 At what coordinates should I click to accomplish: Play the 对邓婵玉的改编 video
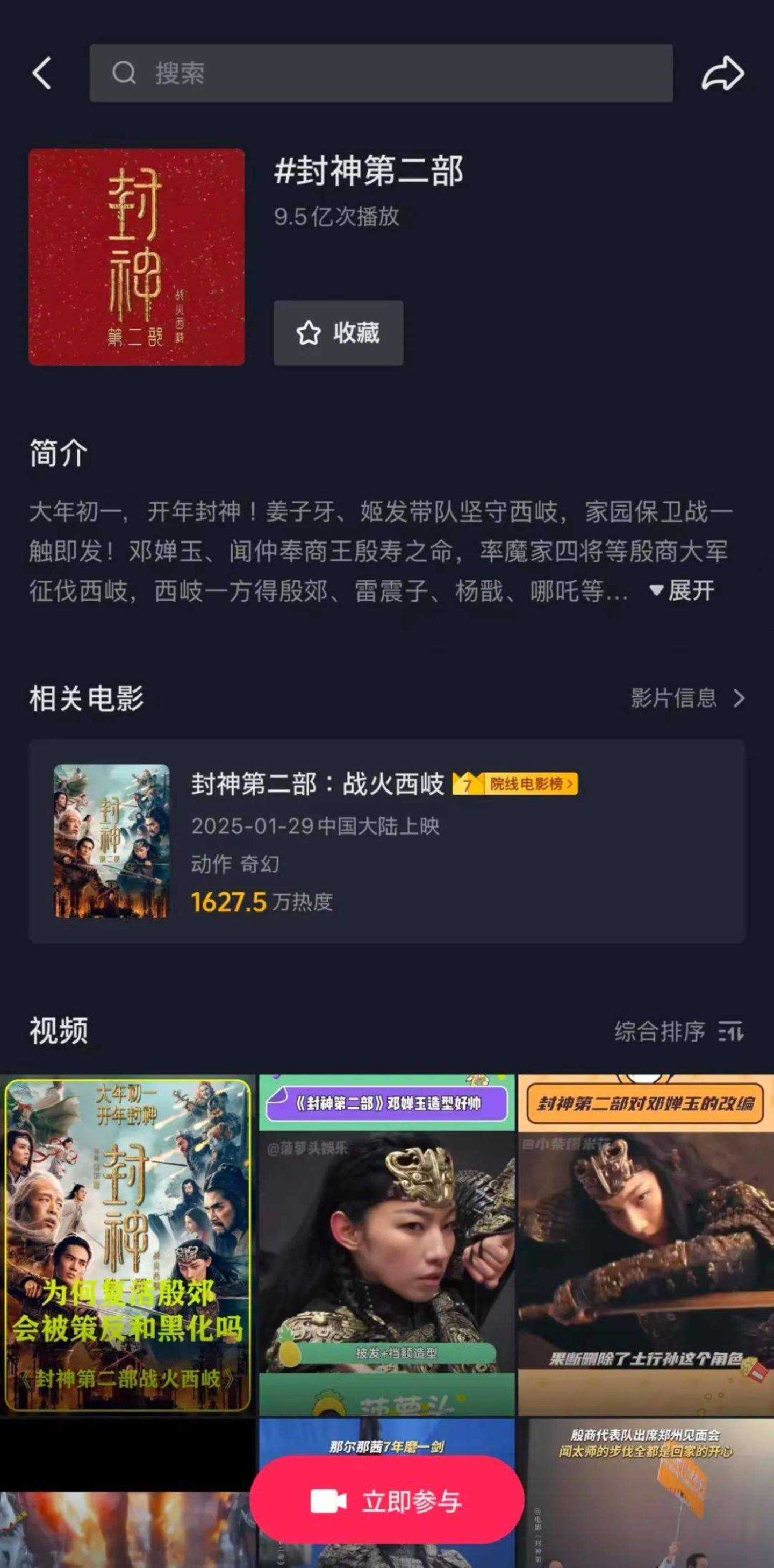coord(645,1245)
